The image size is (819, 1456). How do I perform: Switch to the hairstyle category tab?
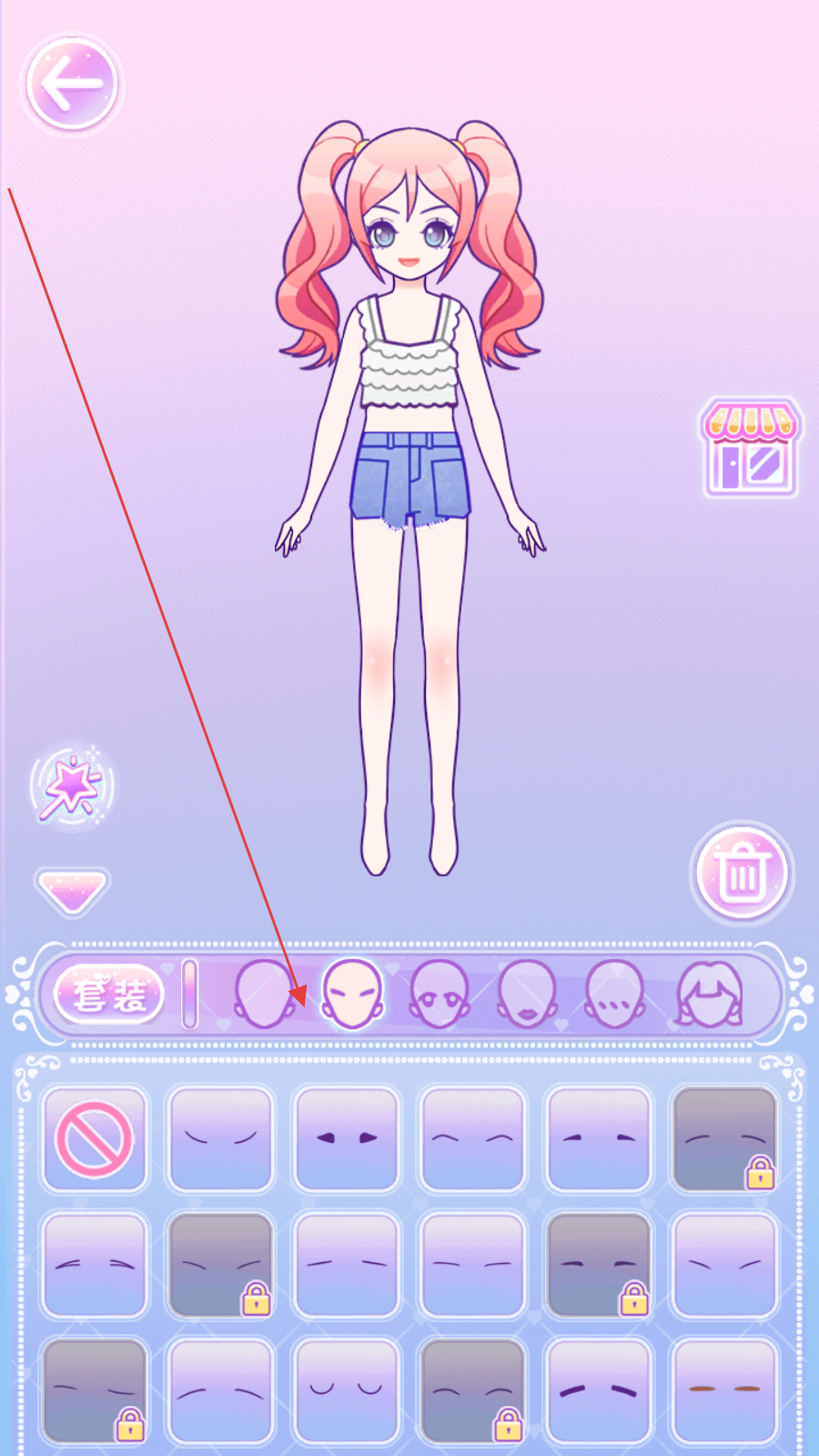[709, 994]
